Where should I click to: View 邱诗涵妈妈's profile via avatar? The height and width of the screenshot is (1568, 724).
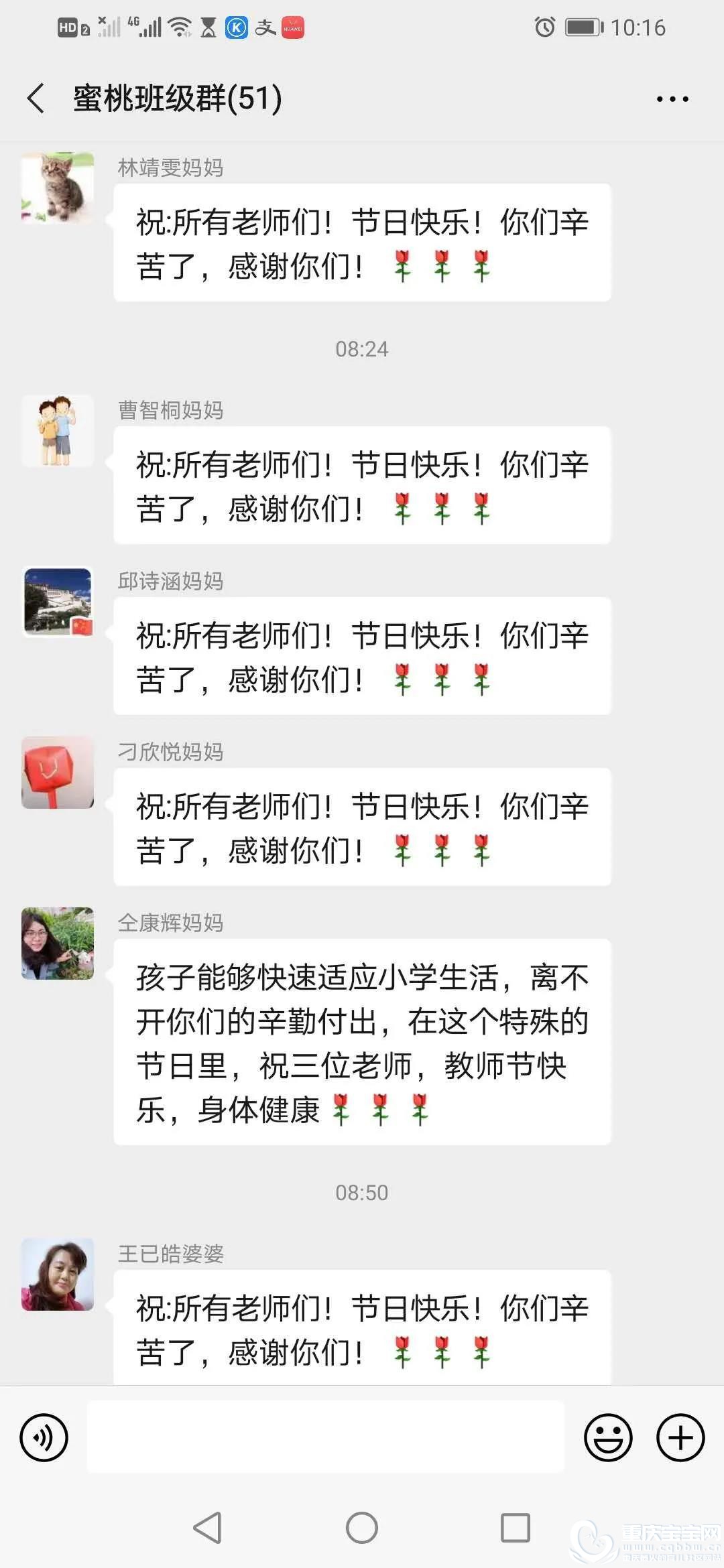(58, 601)
